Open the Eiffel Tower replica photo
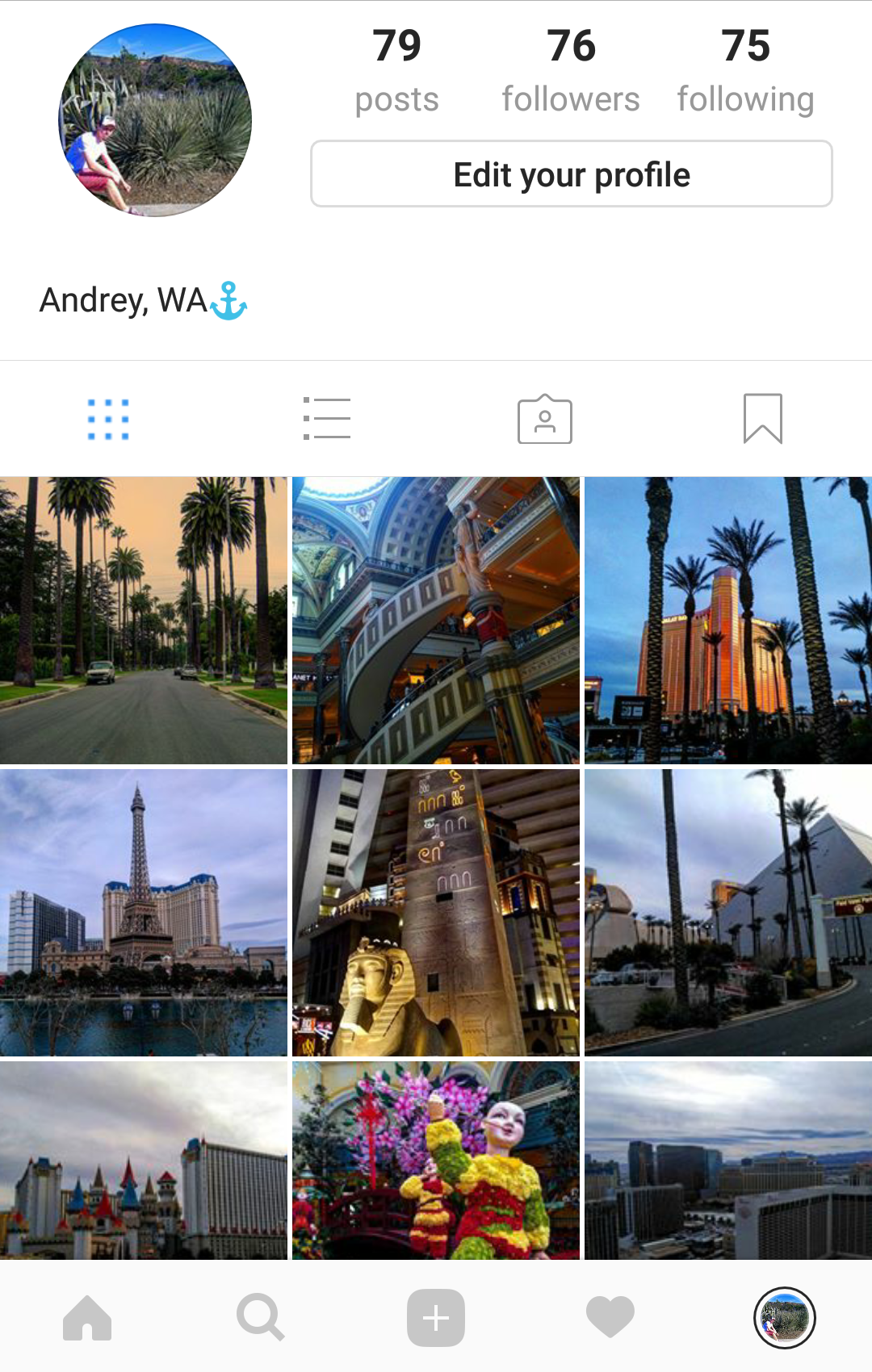Viewport: 872px width, 1372px height. [x=144, y=912]
